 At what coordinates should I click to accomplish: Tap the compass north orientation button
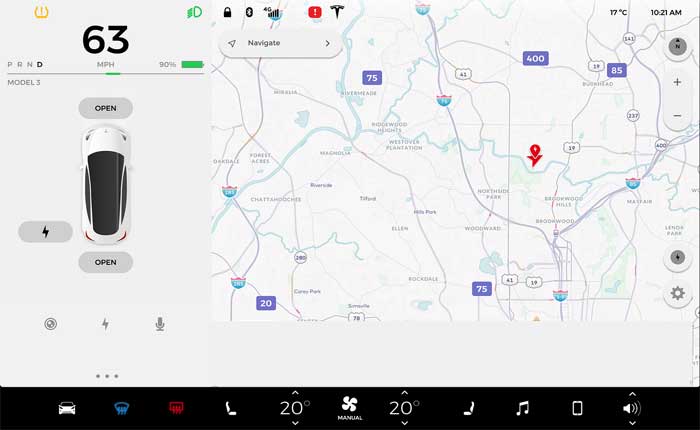677,46
